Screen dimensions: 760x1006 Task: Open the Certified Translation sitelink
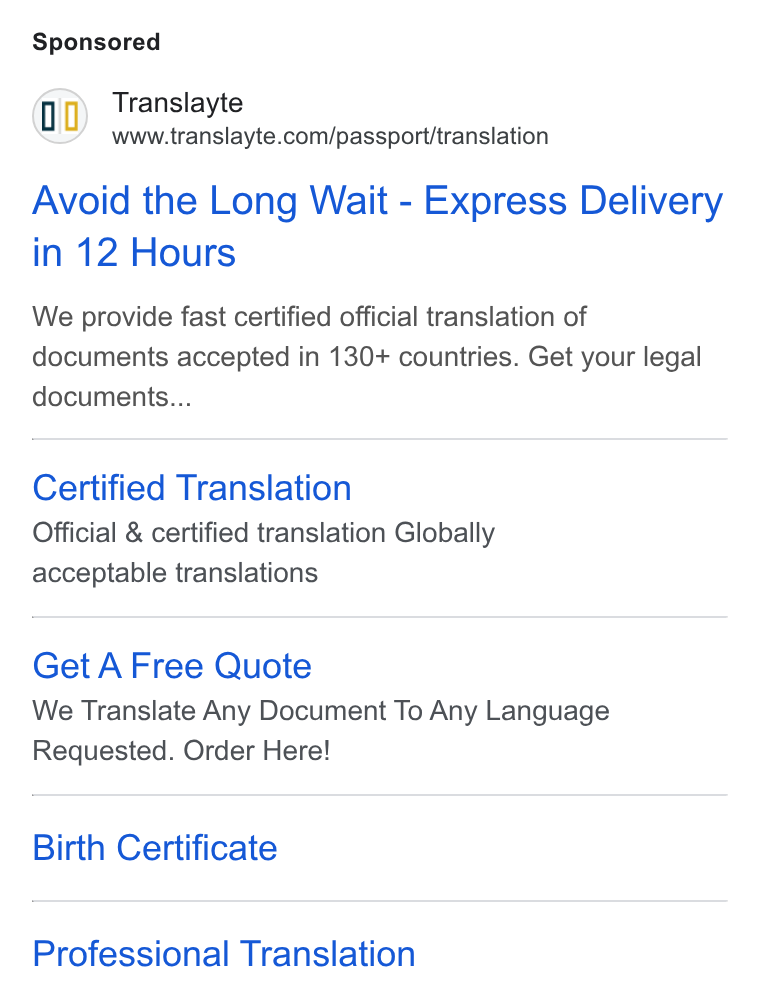pyautogui.click(x=192, y=488)
